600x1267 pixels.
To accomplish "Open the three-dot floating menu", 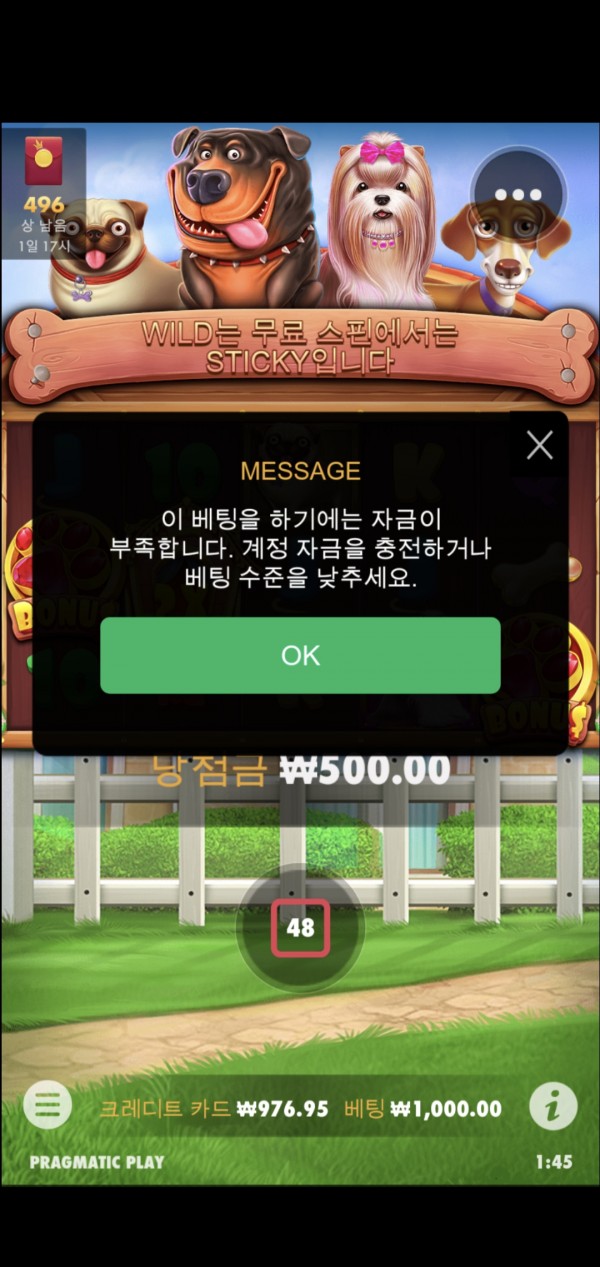I will tap(518, 195).
